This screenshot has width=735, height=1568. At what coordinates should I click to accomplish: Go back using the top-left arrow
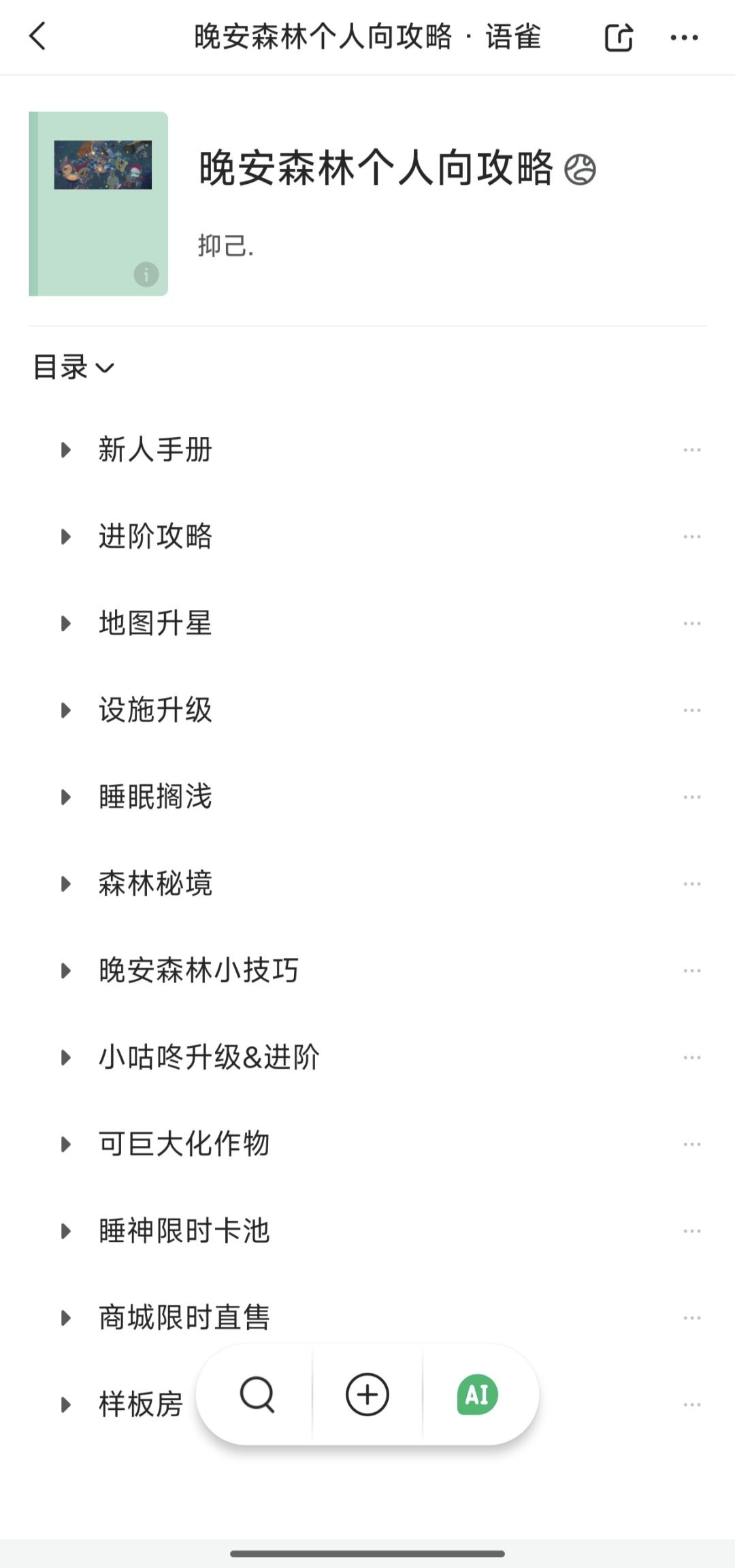(x=38, y=37)
